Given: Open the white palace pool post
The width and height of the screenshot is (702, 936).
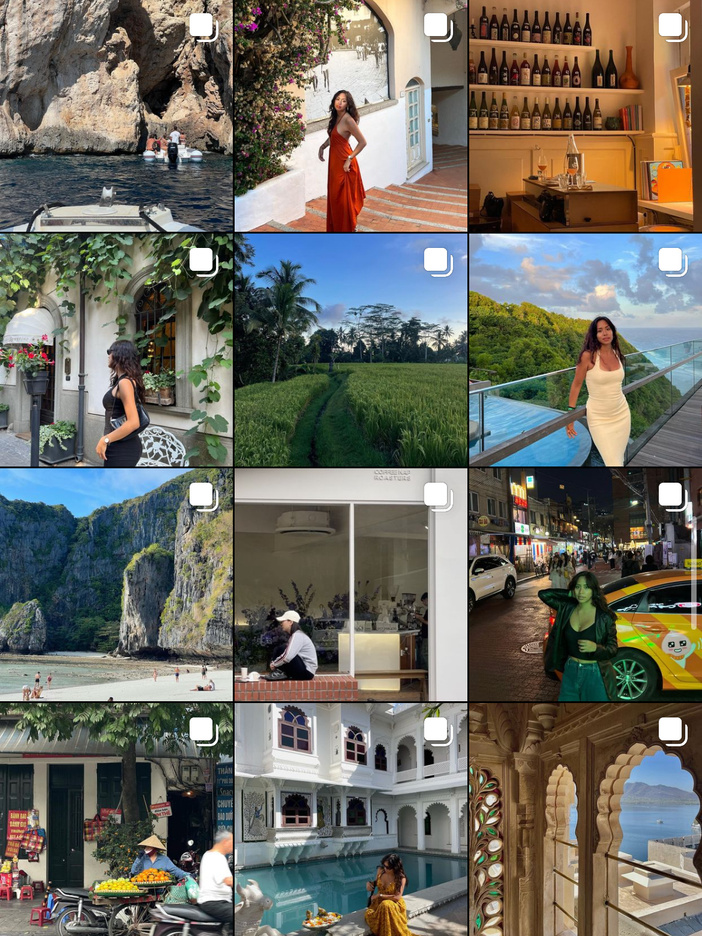Looking at the screenshot, I should click(x=350, y=819).
